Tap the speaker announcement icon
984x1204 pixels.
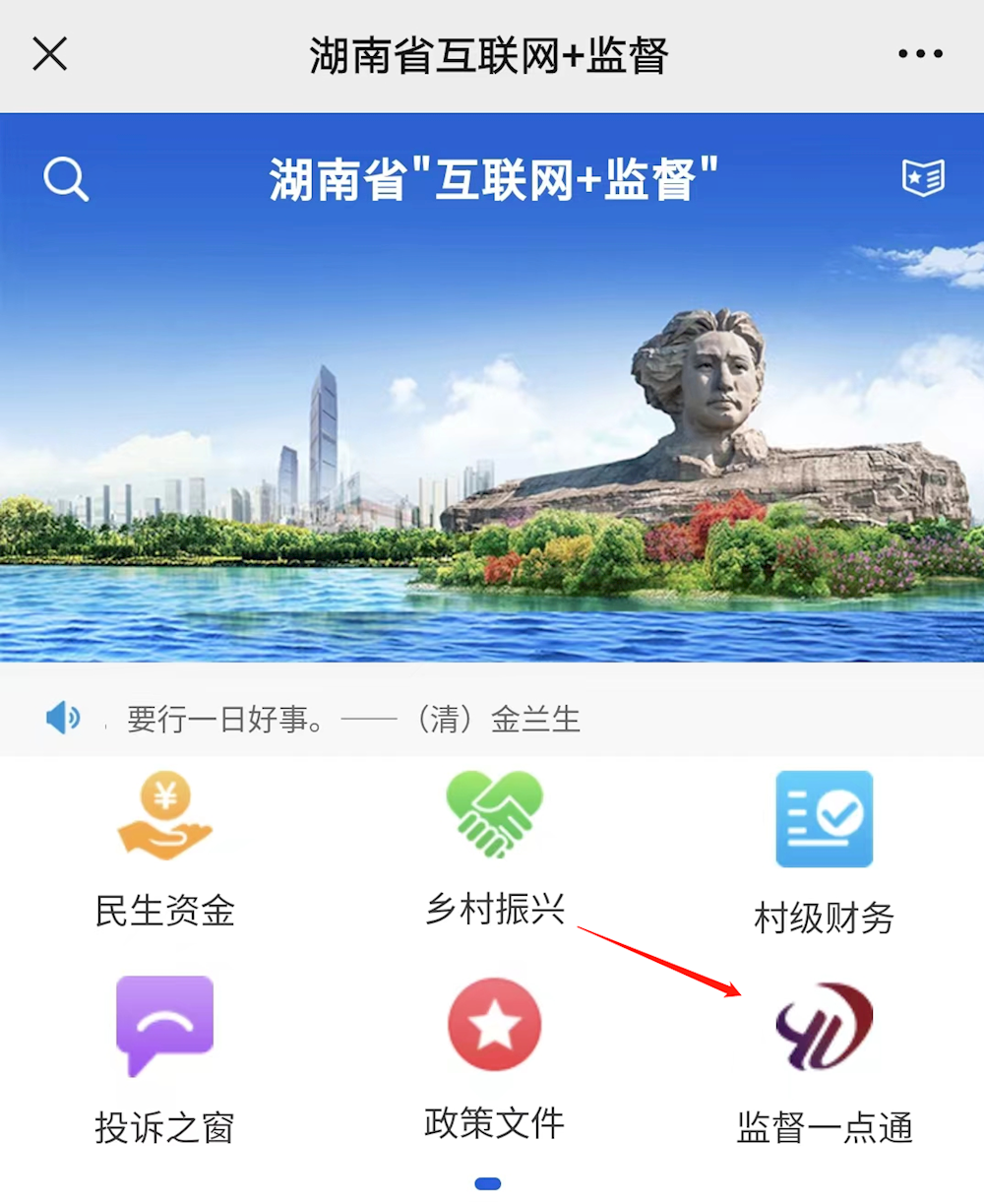63,718
